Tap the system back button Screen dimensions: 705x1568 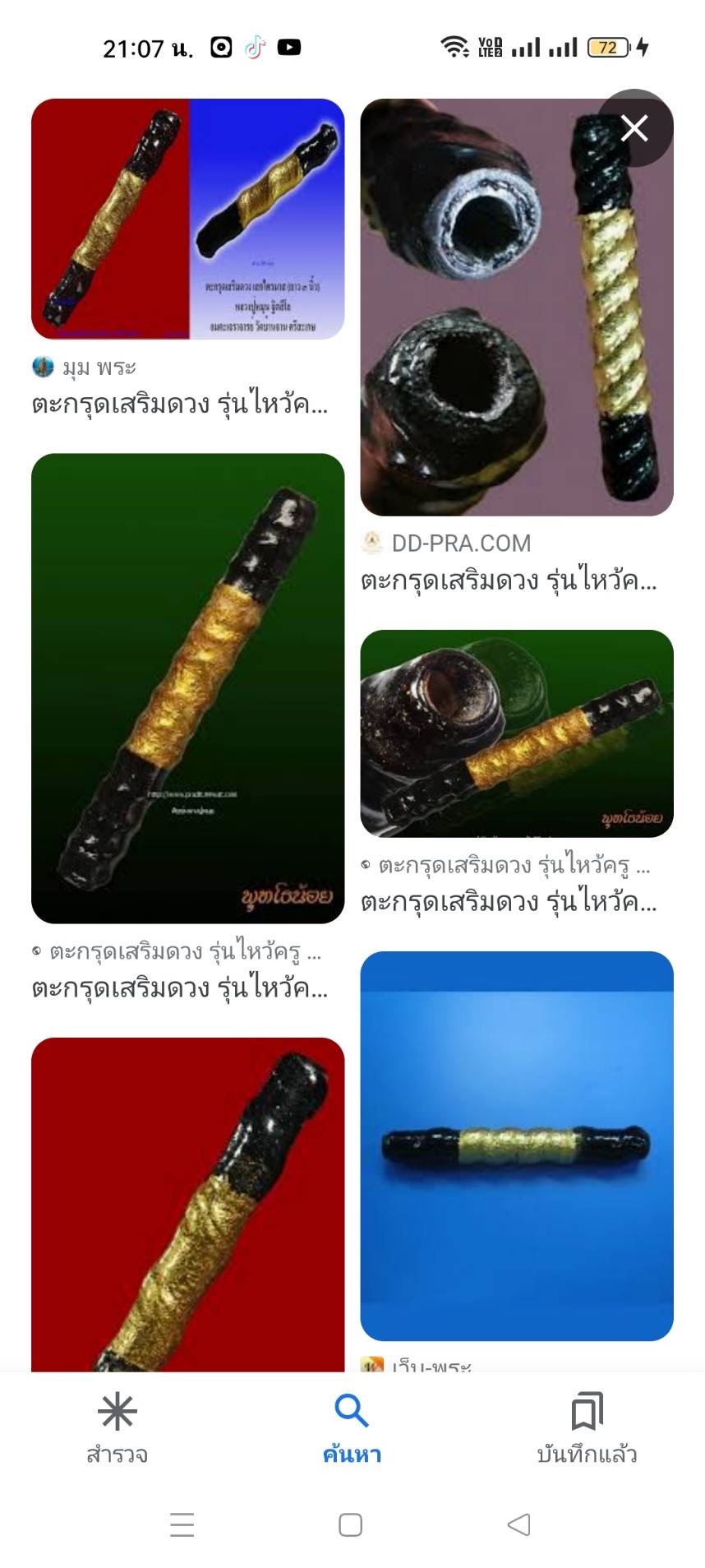coord(518,1524)
